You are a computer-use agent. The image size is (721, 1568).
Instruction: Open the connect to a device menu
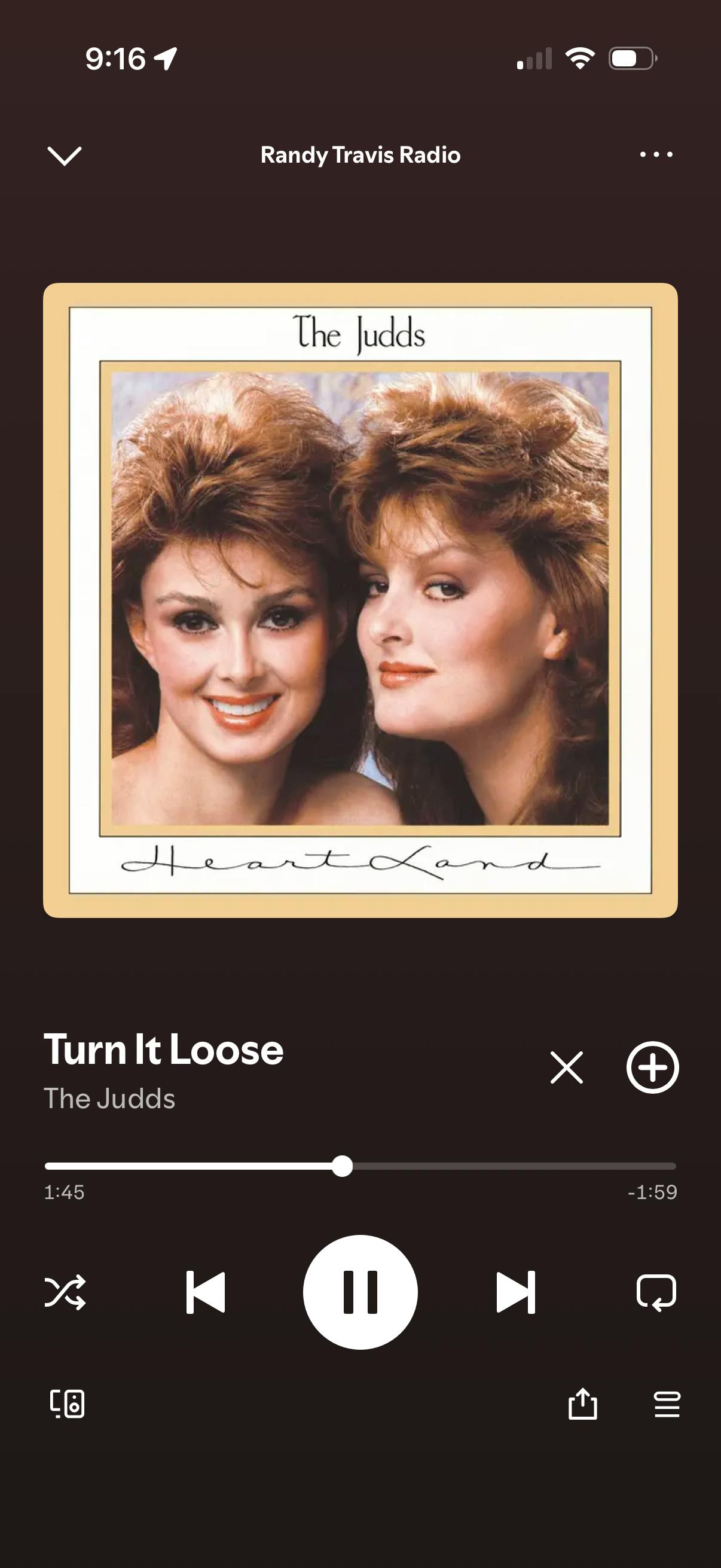point(67,1404)
